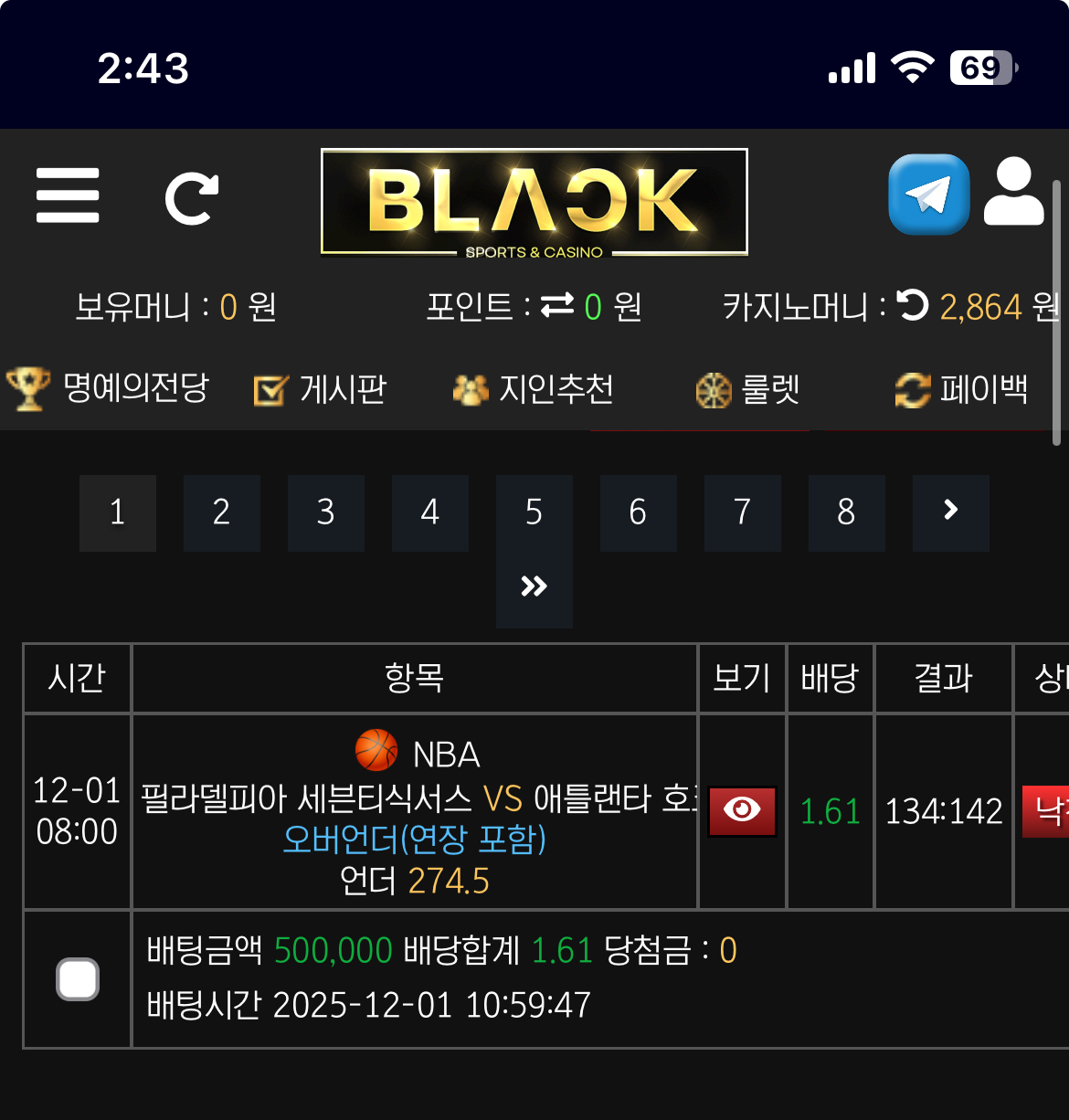1069x1120 pixels.
Task: View details of the NBA bet with eye button
Action: coord(742,810)
